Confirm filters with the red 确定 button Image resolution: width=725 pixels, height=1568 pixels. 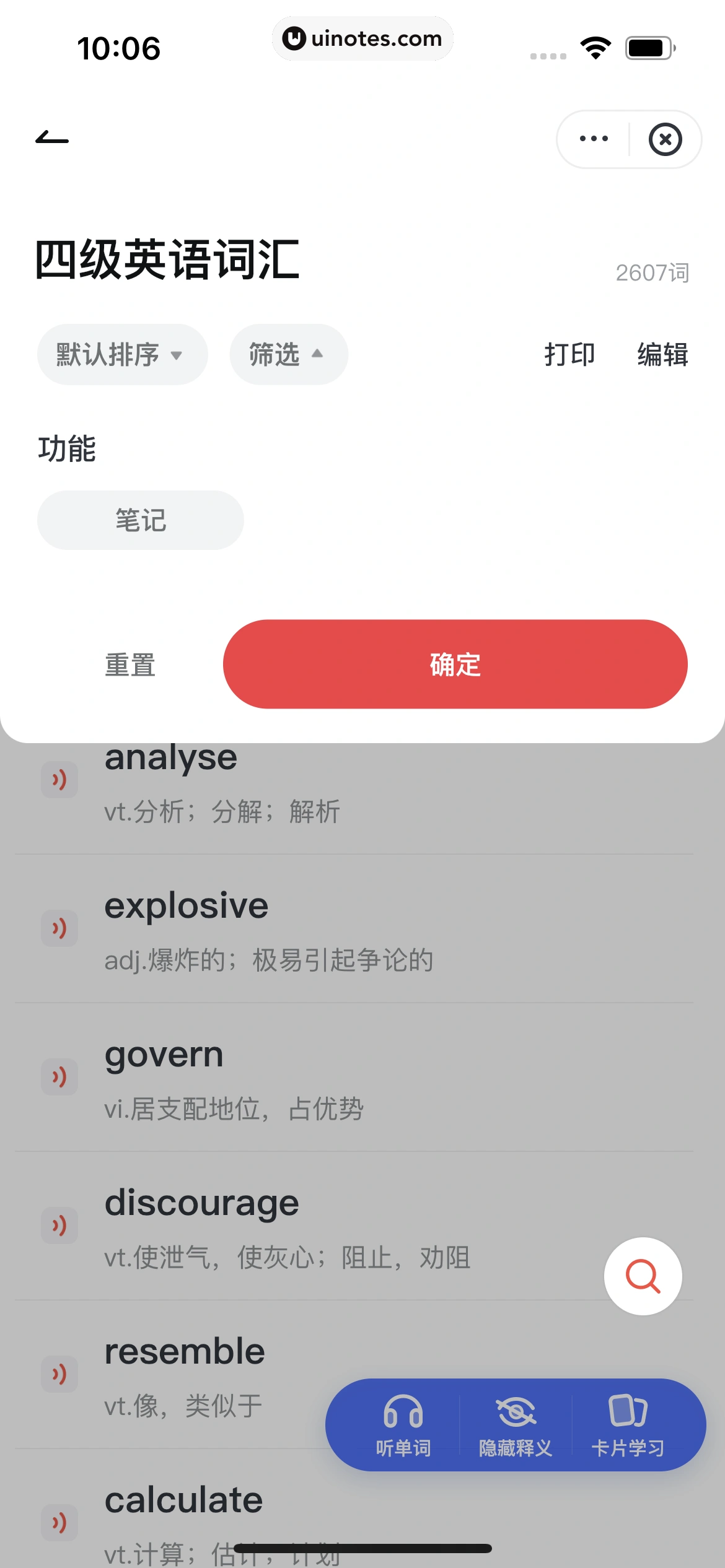click(x=454, y=664)
